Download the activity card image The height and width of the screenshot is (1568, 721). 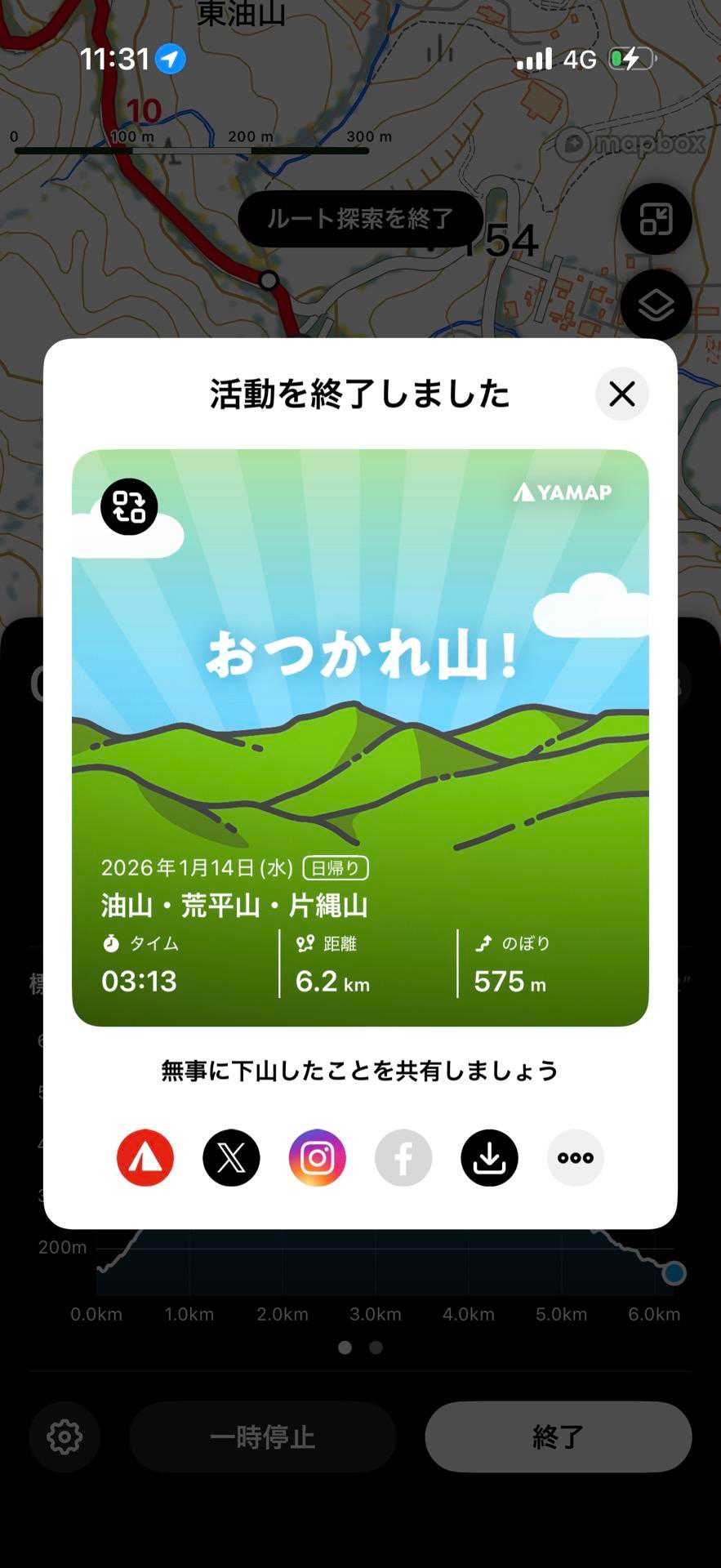coord(489,1157)
